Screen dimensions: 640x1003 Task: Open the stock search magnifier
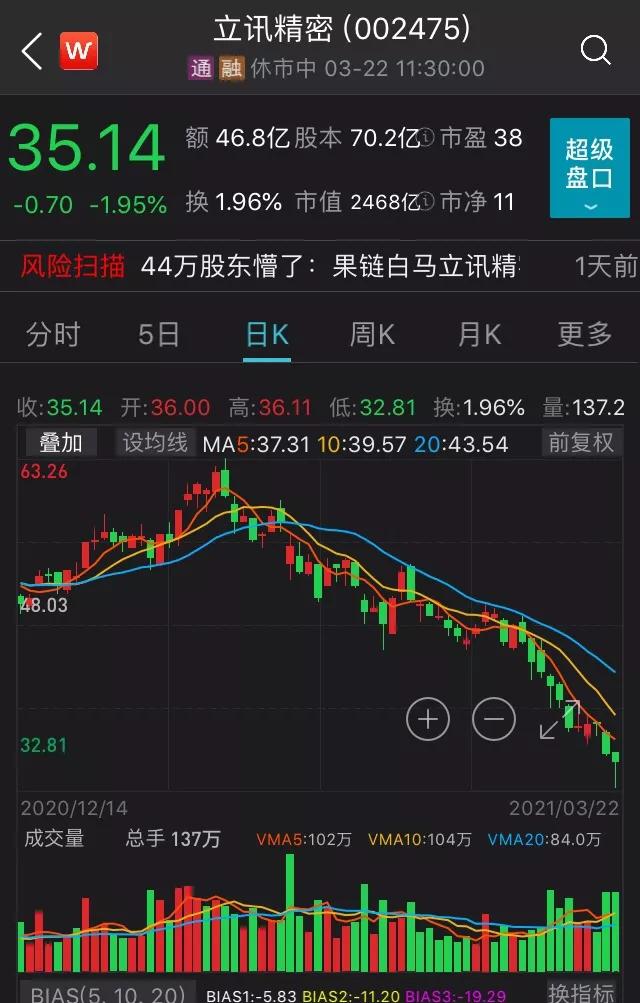pyautogui.click(x=596, y=49)
